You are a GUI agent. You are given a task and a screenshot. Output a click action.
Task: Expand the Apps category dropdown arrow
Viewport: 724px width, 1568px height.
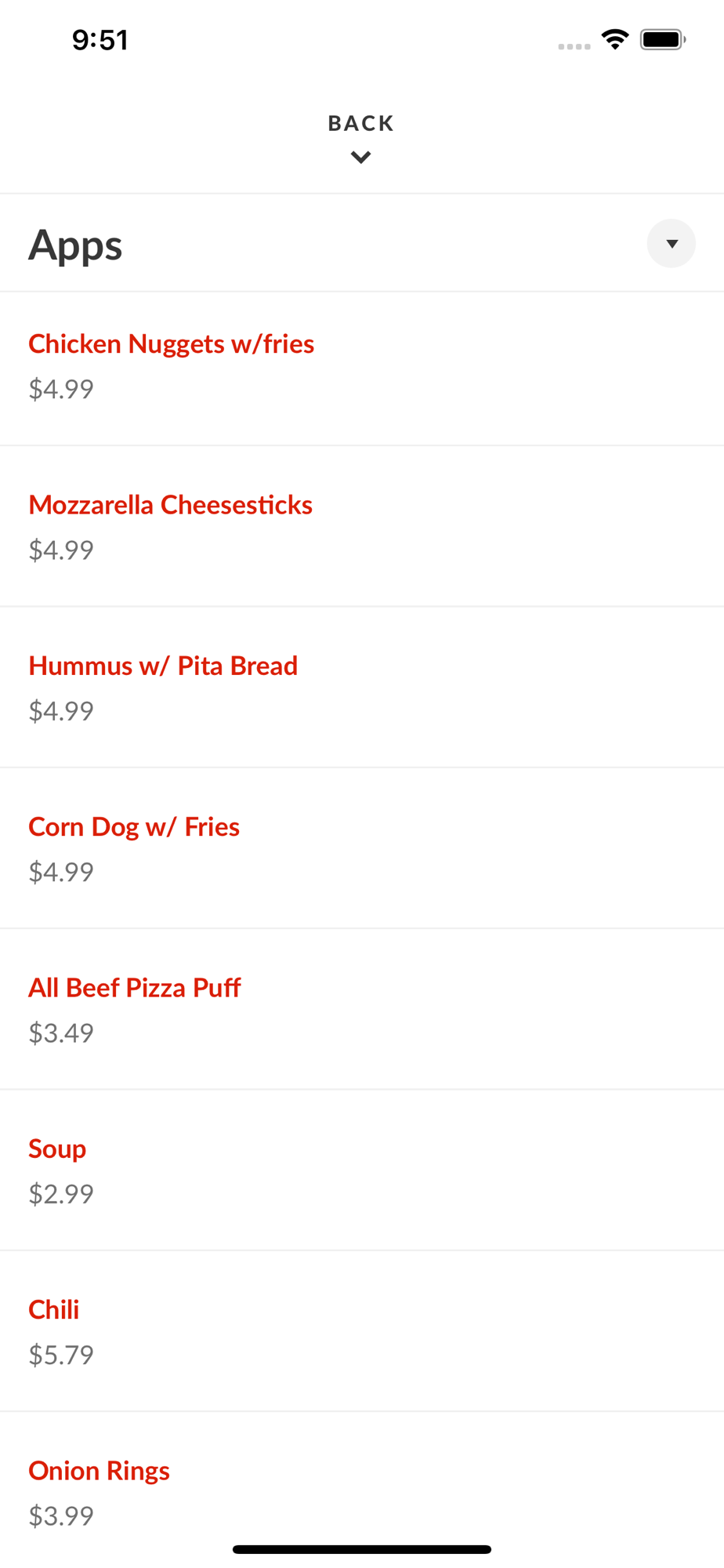pos(671,244)
